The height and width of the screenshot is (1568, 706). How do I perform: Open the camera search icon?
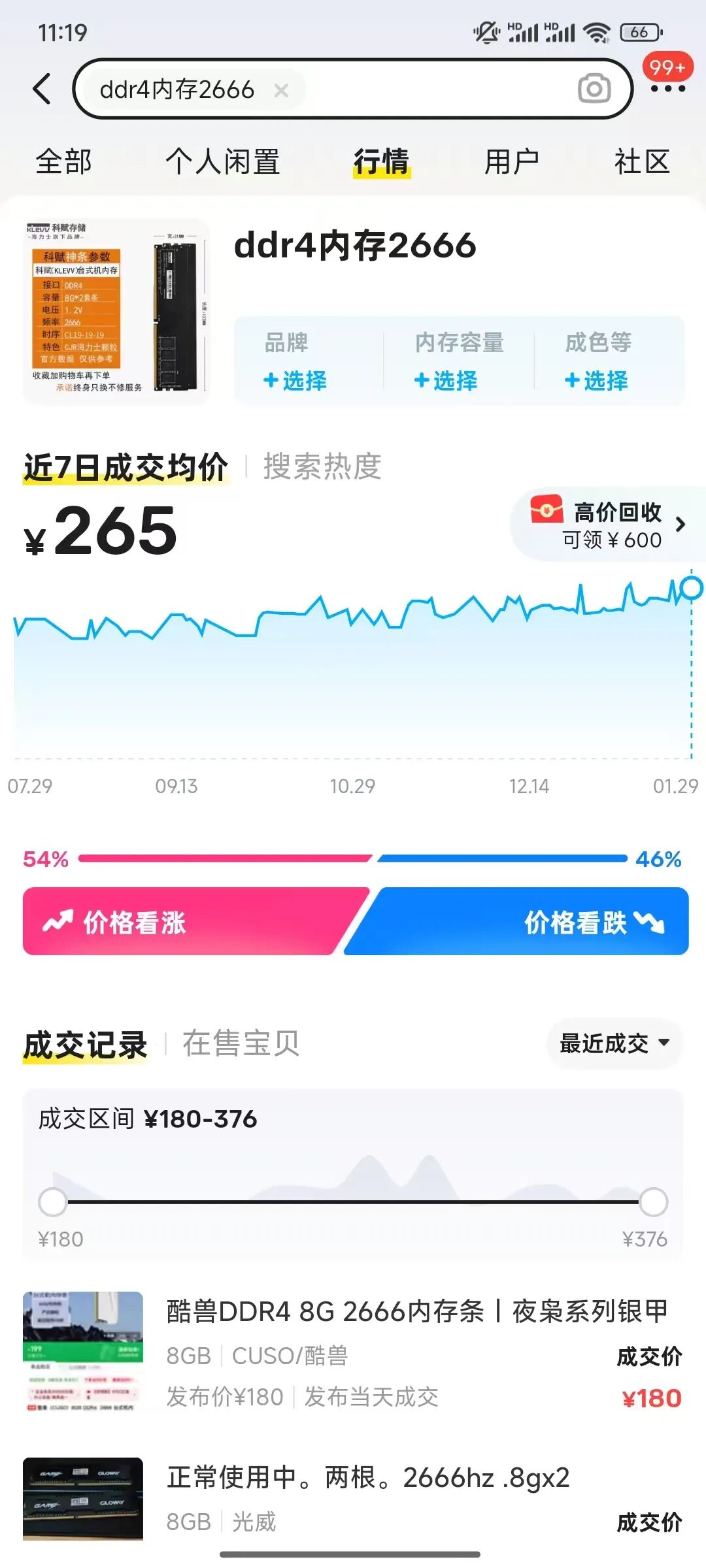tap(594, 90)
